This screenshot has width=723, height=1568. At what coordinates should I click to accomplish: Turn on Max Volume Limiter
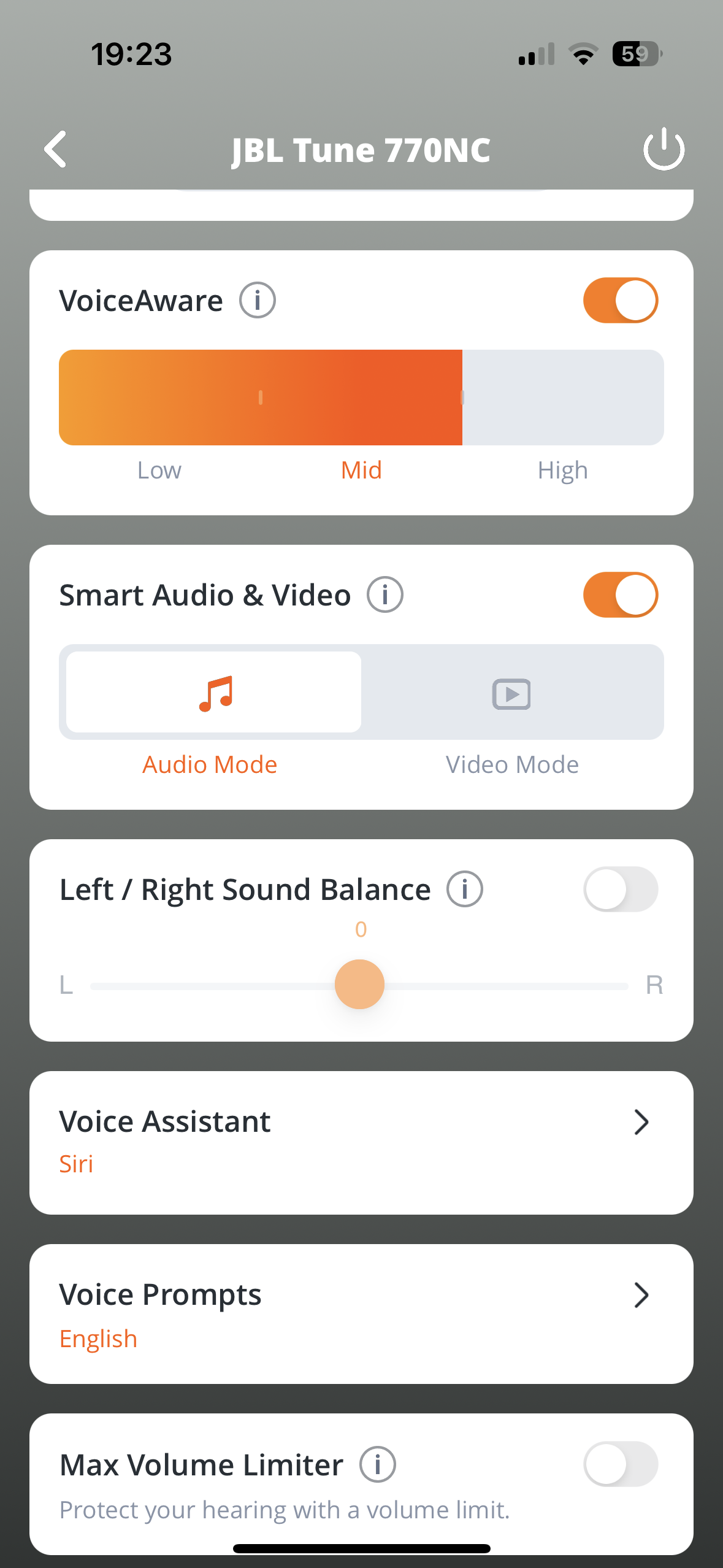coord(621,1464)
